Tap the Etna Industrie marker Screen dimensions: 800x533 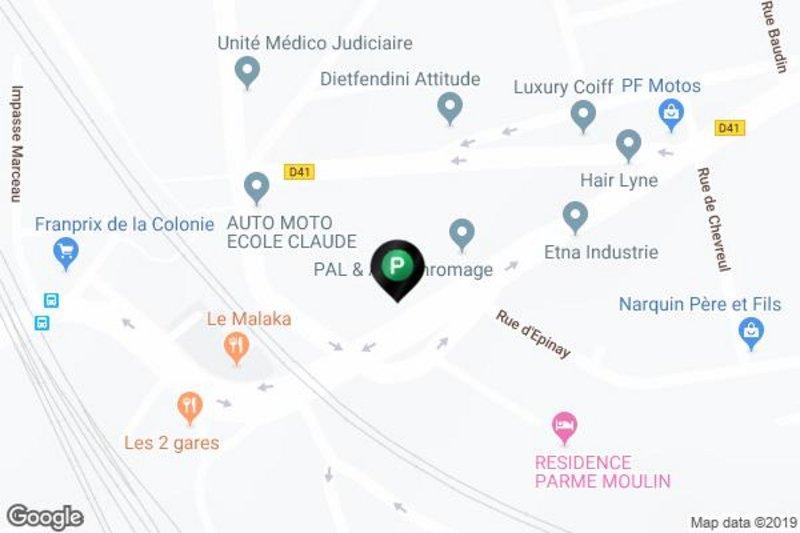[x=575, y=215]
